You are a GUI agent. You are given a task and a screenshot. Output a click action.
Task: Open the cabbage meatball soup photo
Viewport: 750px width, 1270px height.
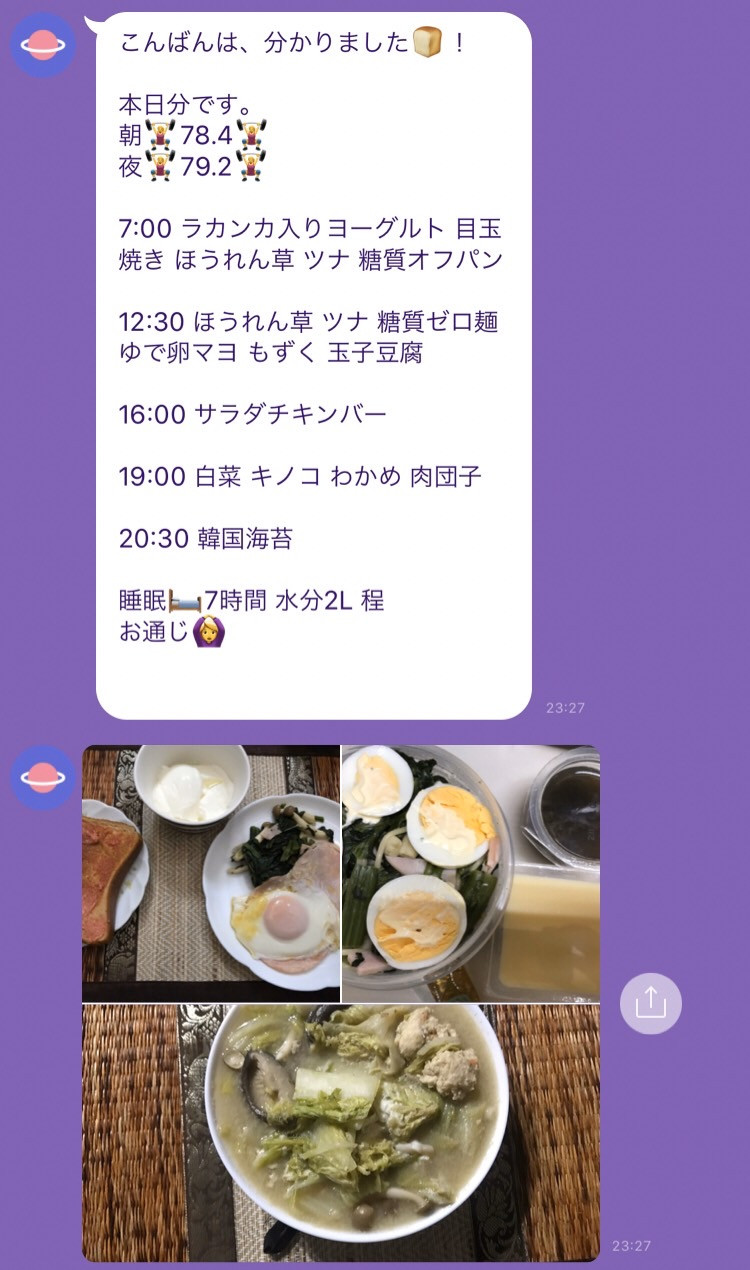[x=341, y=1132]
